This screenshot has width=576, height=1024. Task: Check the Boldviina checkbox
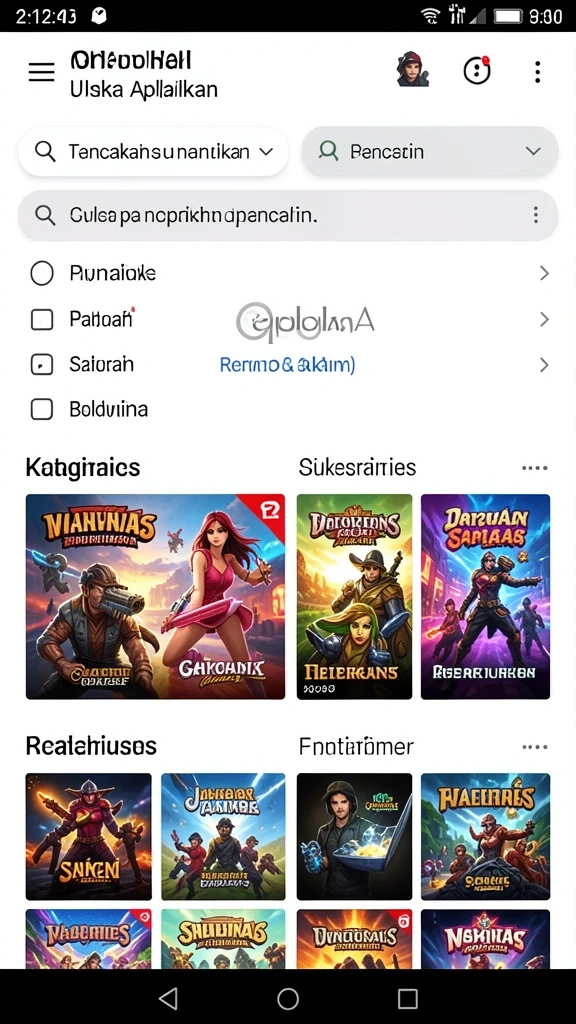pyautogui.click(x=42, y=409)
